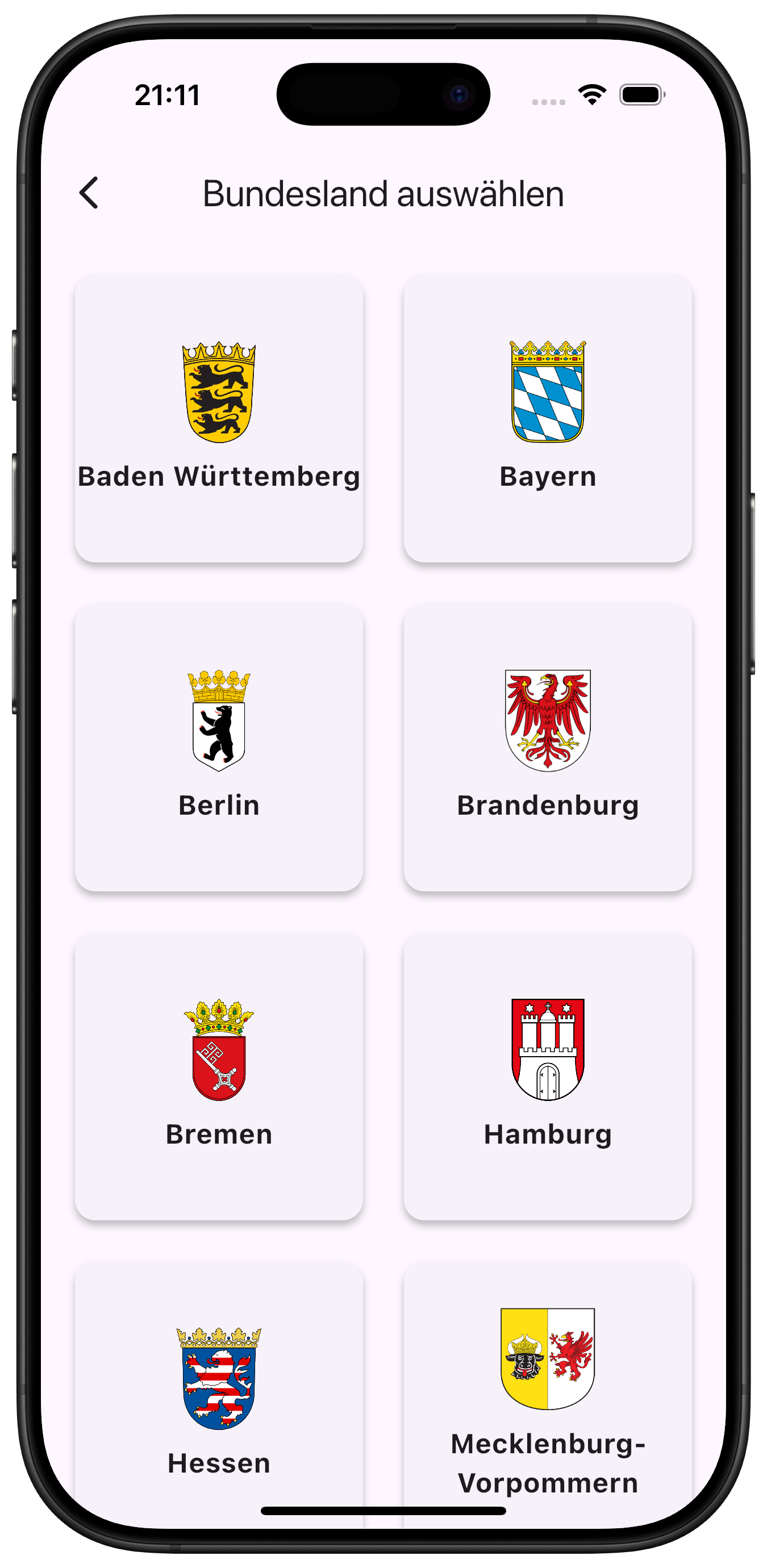Viewport: 767px width, 1568px height.
Task: Click the Bayern blue-white diamond crest
Action: 548,393
